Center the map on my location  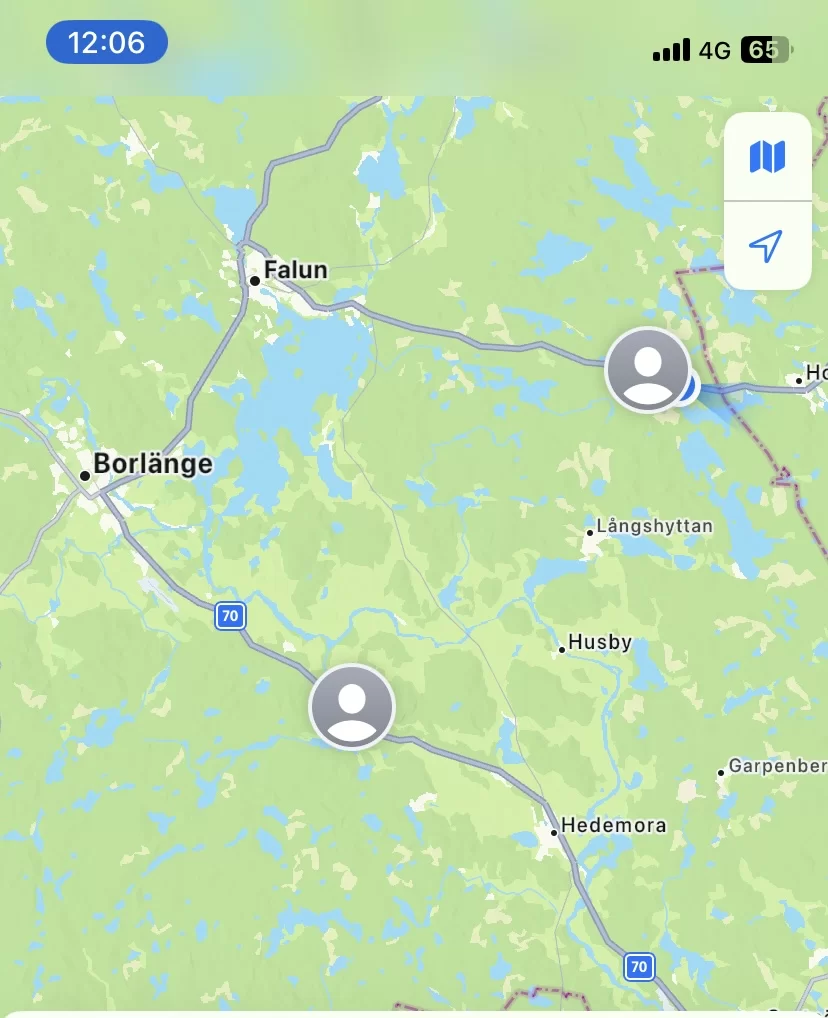click(767, 245)
